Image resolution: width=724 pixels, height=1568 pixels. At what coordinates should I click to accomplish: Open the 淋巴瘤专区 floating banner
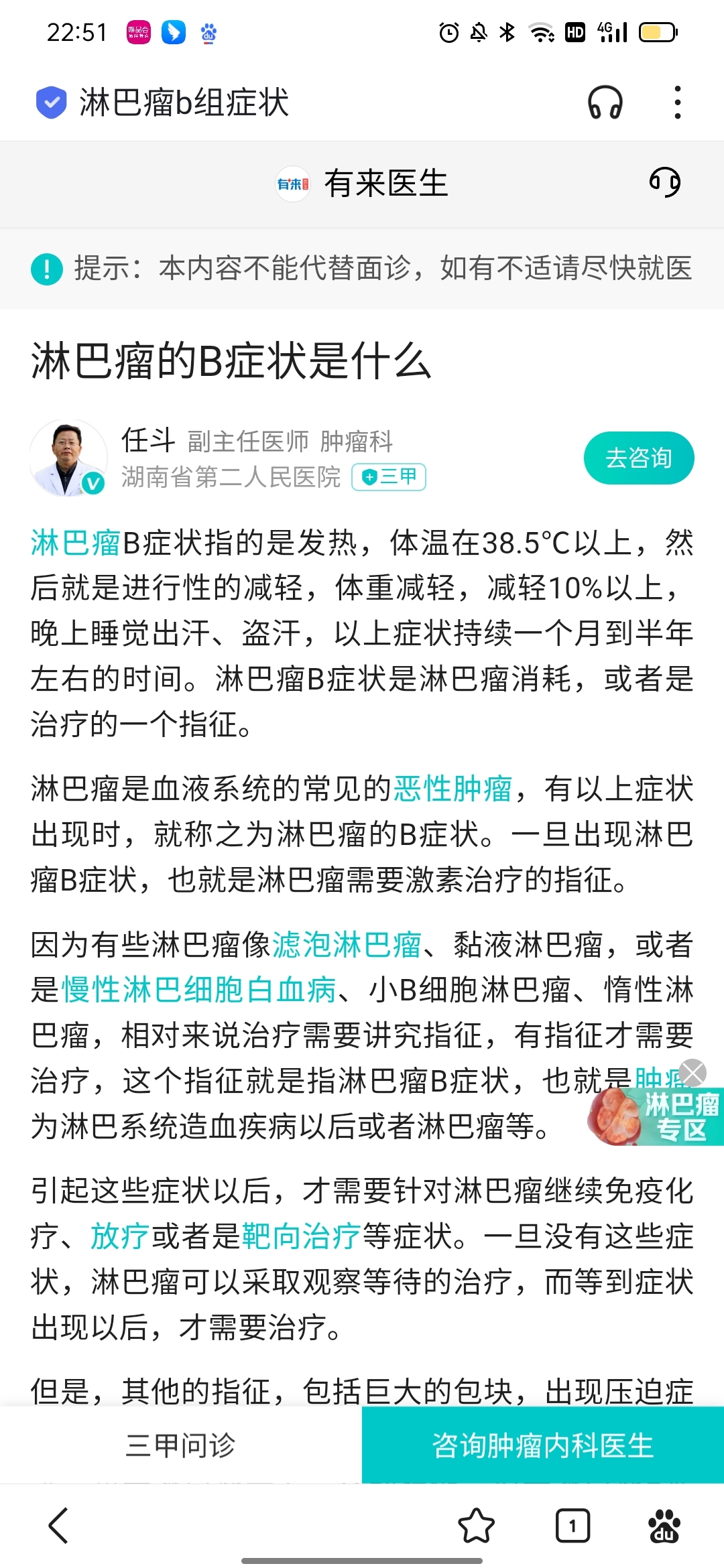(656, 1116)
